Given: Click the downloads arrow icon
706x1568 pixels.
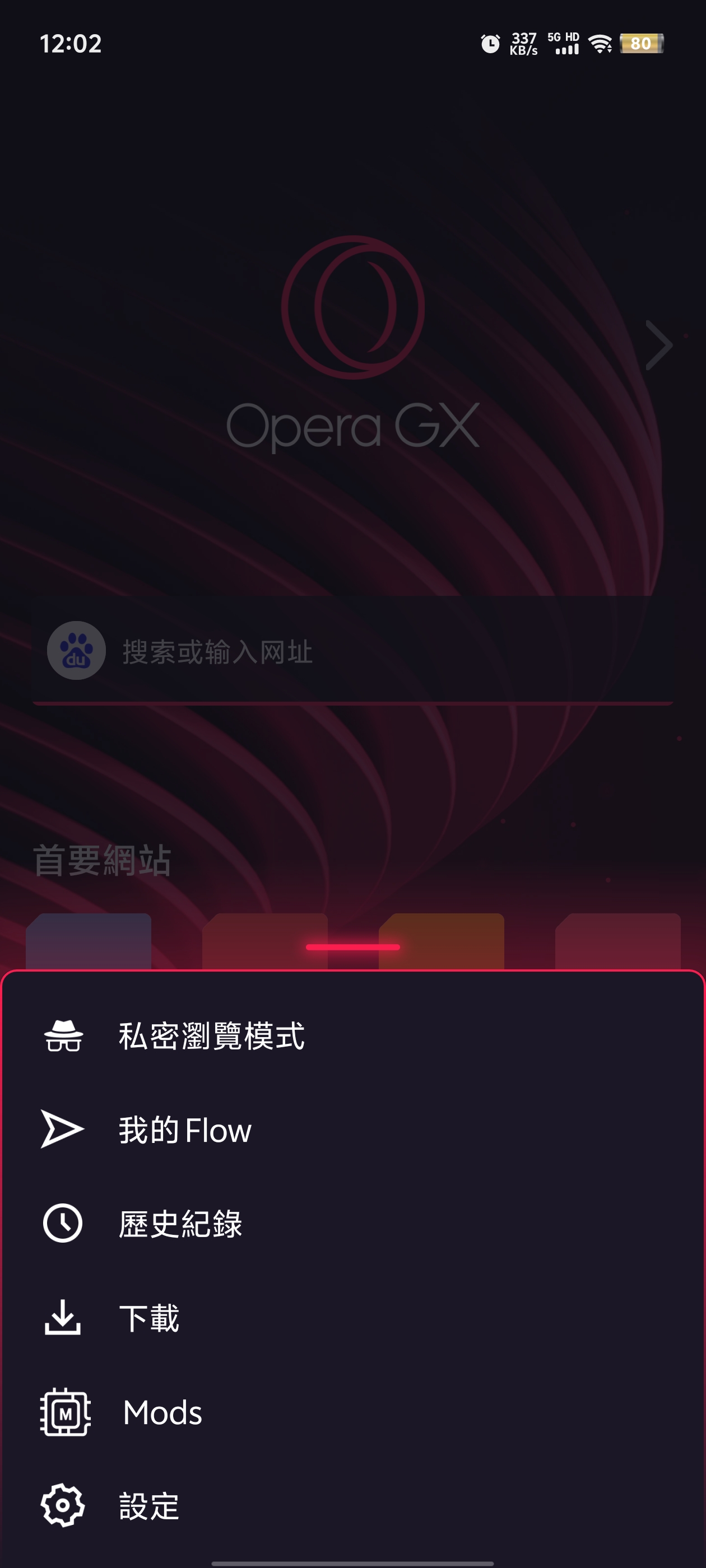Looking at the screenshot, I should 63,1315.
